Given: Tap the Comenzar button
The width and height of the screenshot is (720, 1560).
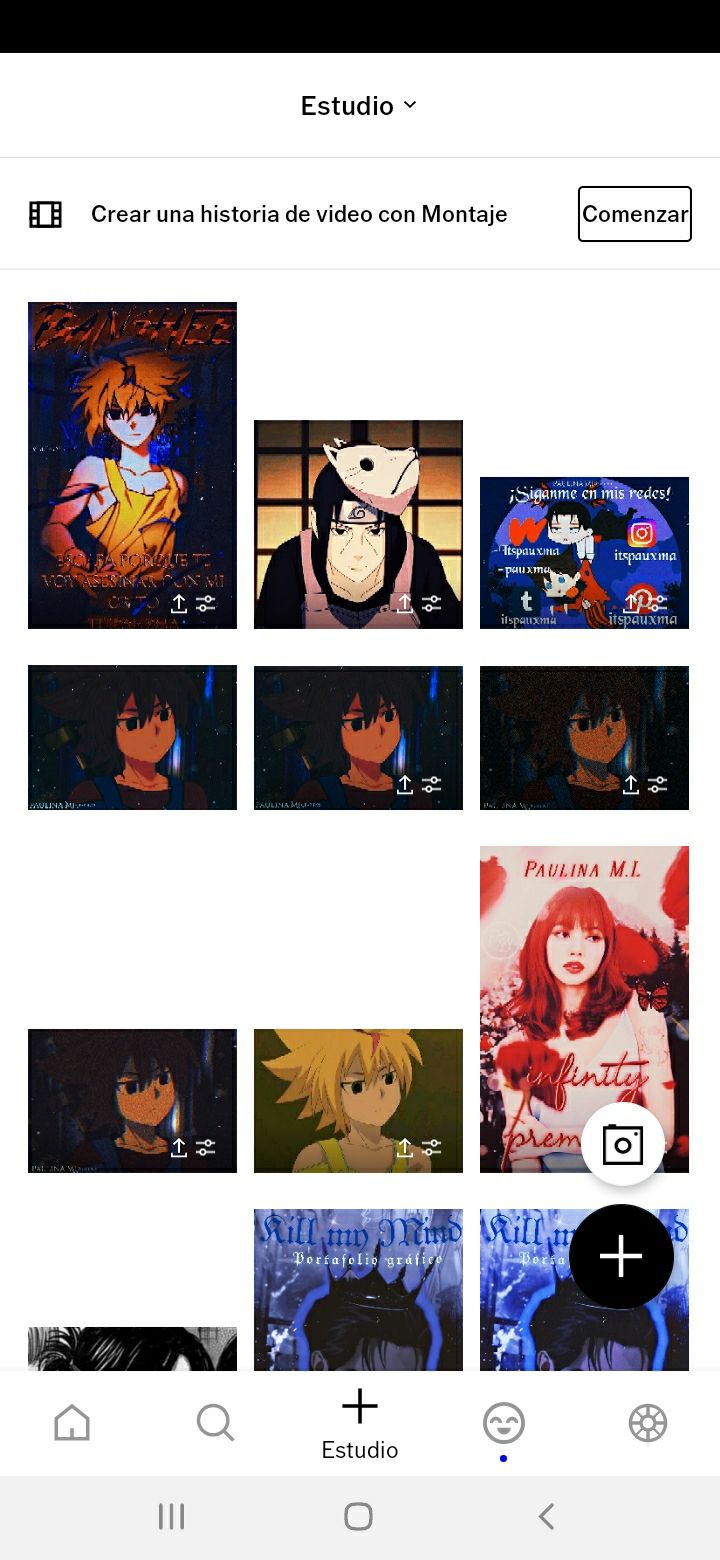Looking at the screenshot, I should [634, 214].
